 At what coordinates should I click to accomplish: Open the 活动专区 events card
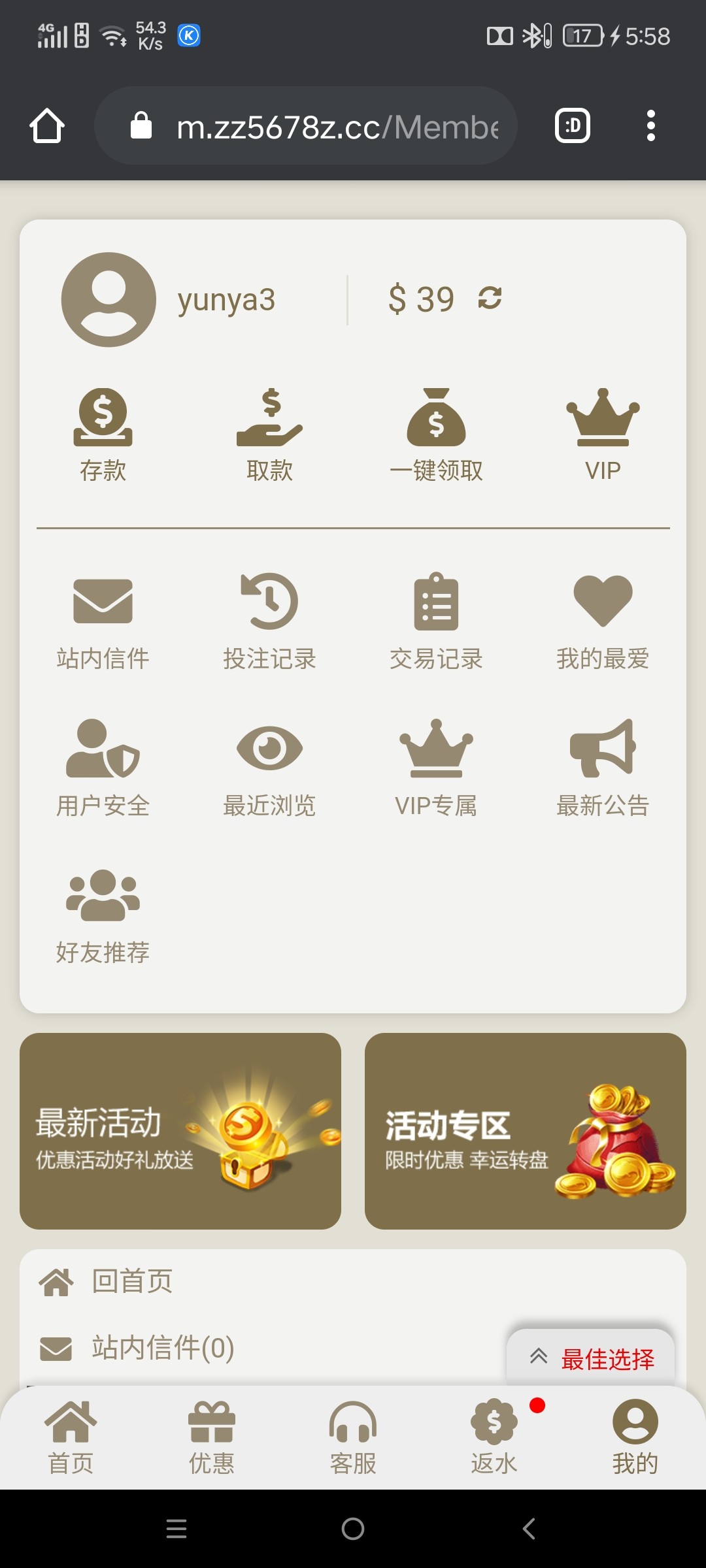click(525, 1131)
